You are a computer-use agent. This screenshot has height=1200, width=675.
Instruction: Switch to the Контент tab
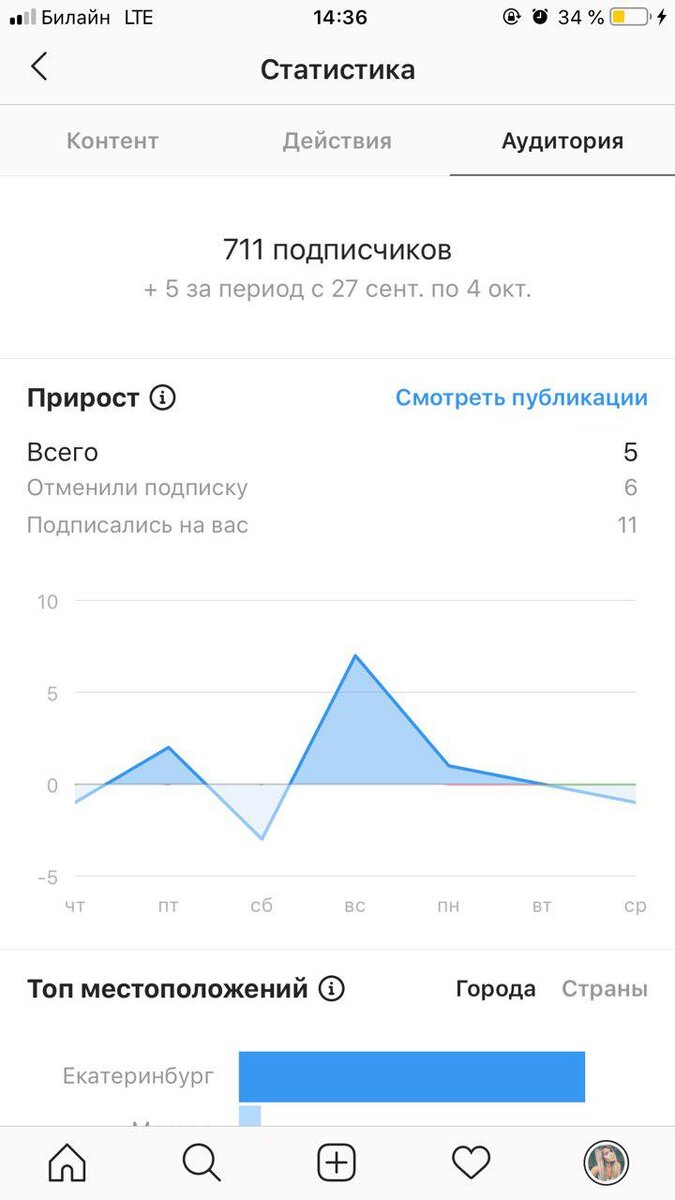pyautogui.click(x=112, y=141)
